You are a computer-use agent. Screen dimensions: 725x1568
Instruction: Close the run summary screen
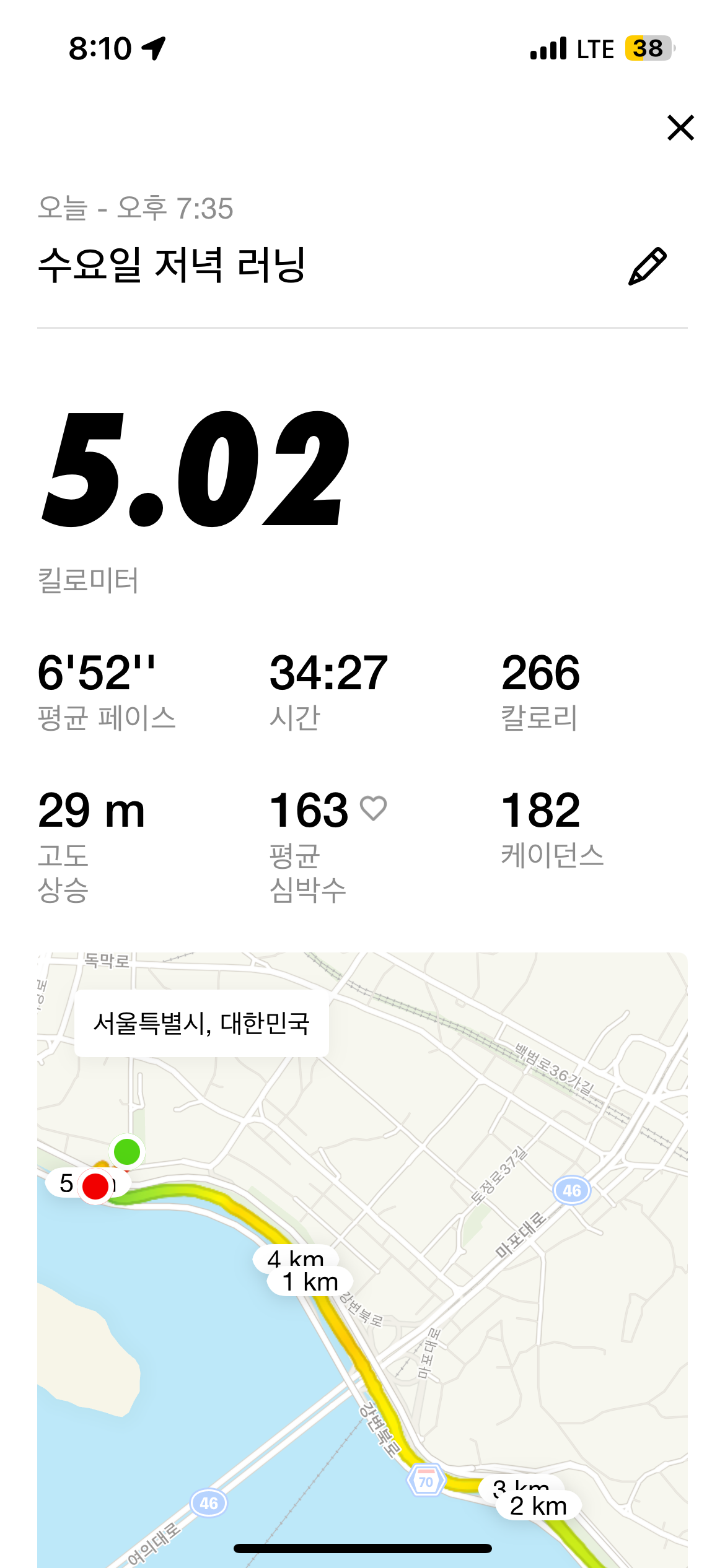tap(680, 128)
